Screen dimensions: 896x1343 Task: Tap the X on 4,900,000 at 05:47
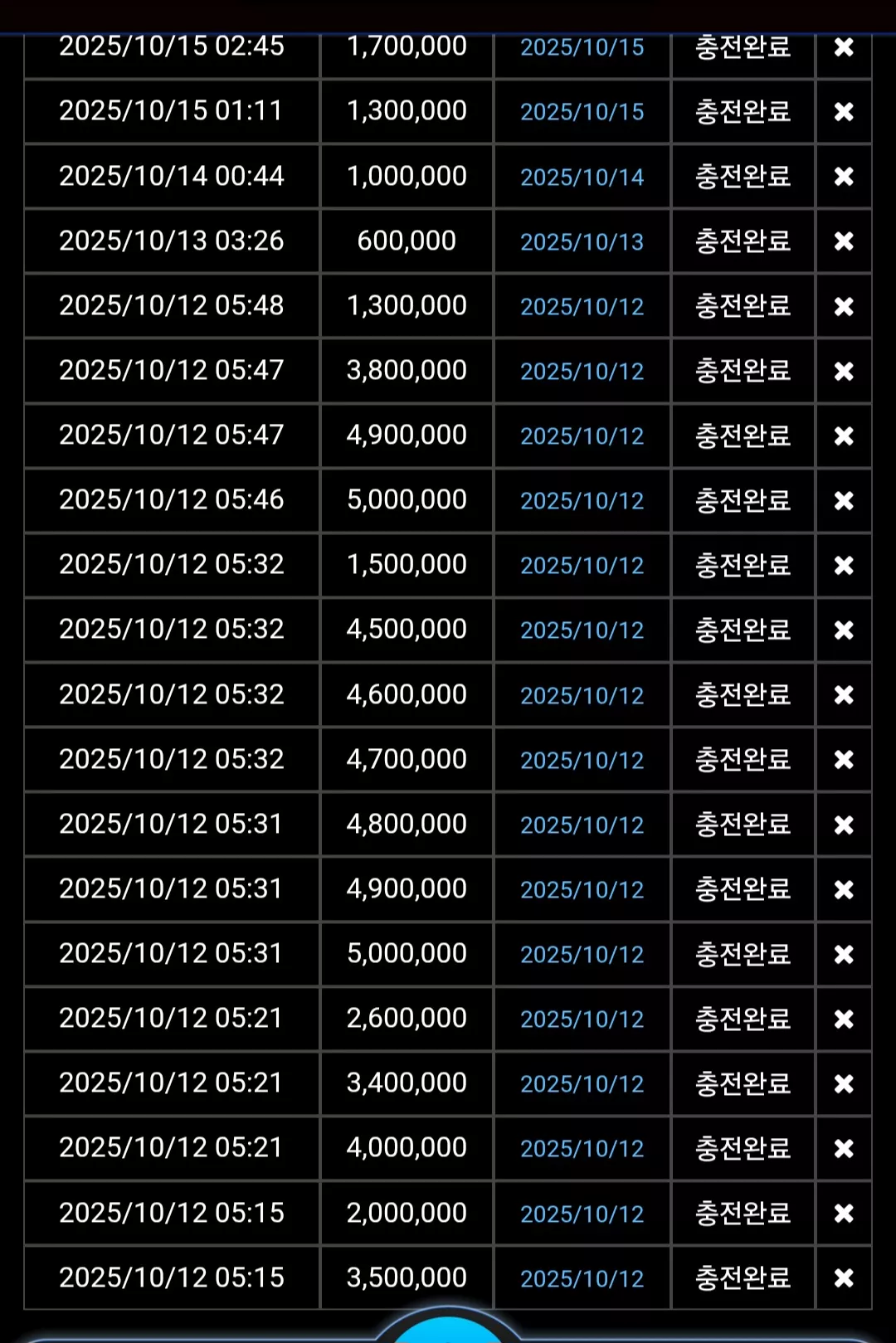tap(844, 436)
